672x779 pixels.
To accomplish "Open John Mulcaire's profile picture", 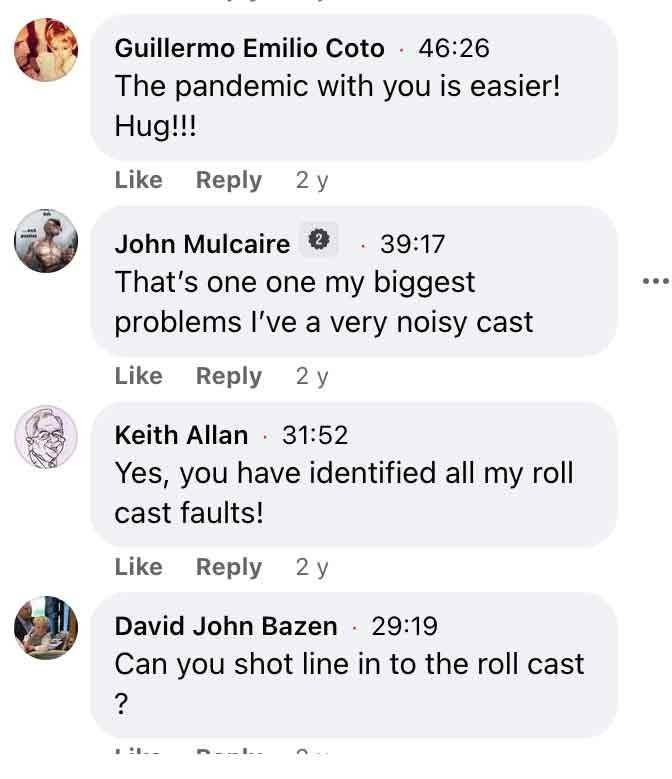I will (45, 241).
